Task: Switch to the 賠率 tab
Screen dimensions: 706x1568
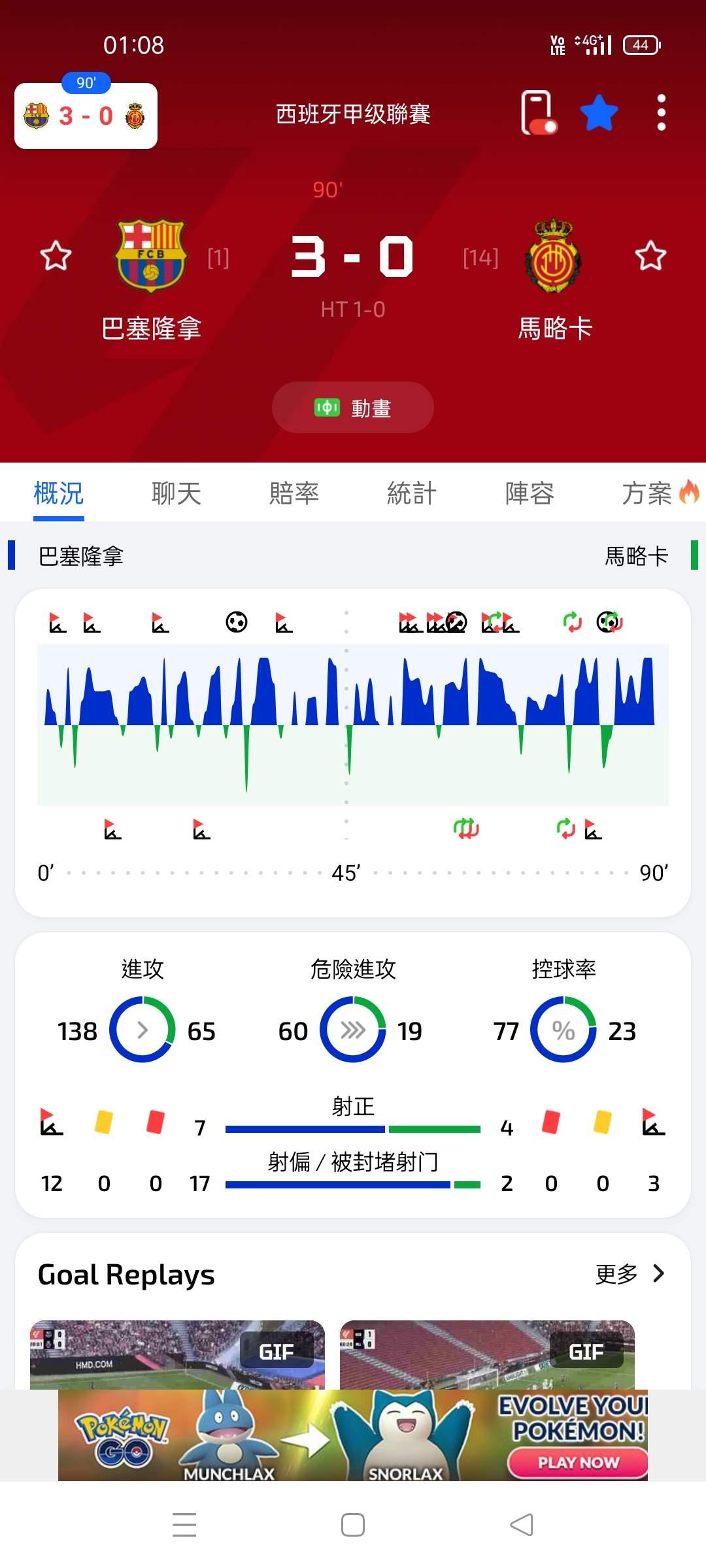Action: coord(294,493)
